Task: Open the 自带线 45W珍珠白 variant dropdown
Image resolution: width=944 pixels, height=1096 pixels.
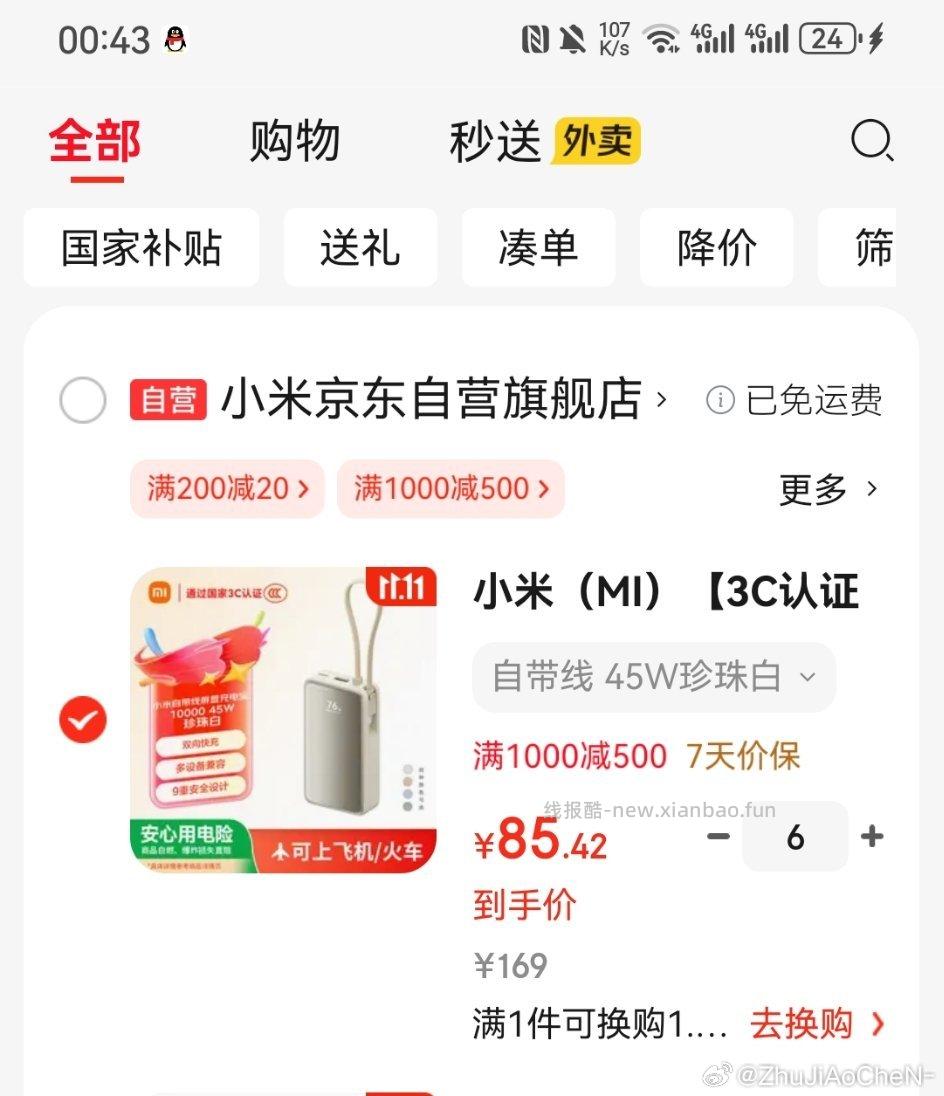Action: pos(653,677)
